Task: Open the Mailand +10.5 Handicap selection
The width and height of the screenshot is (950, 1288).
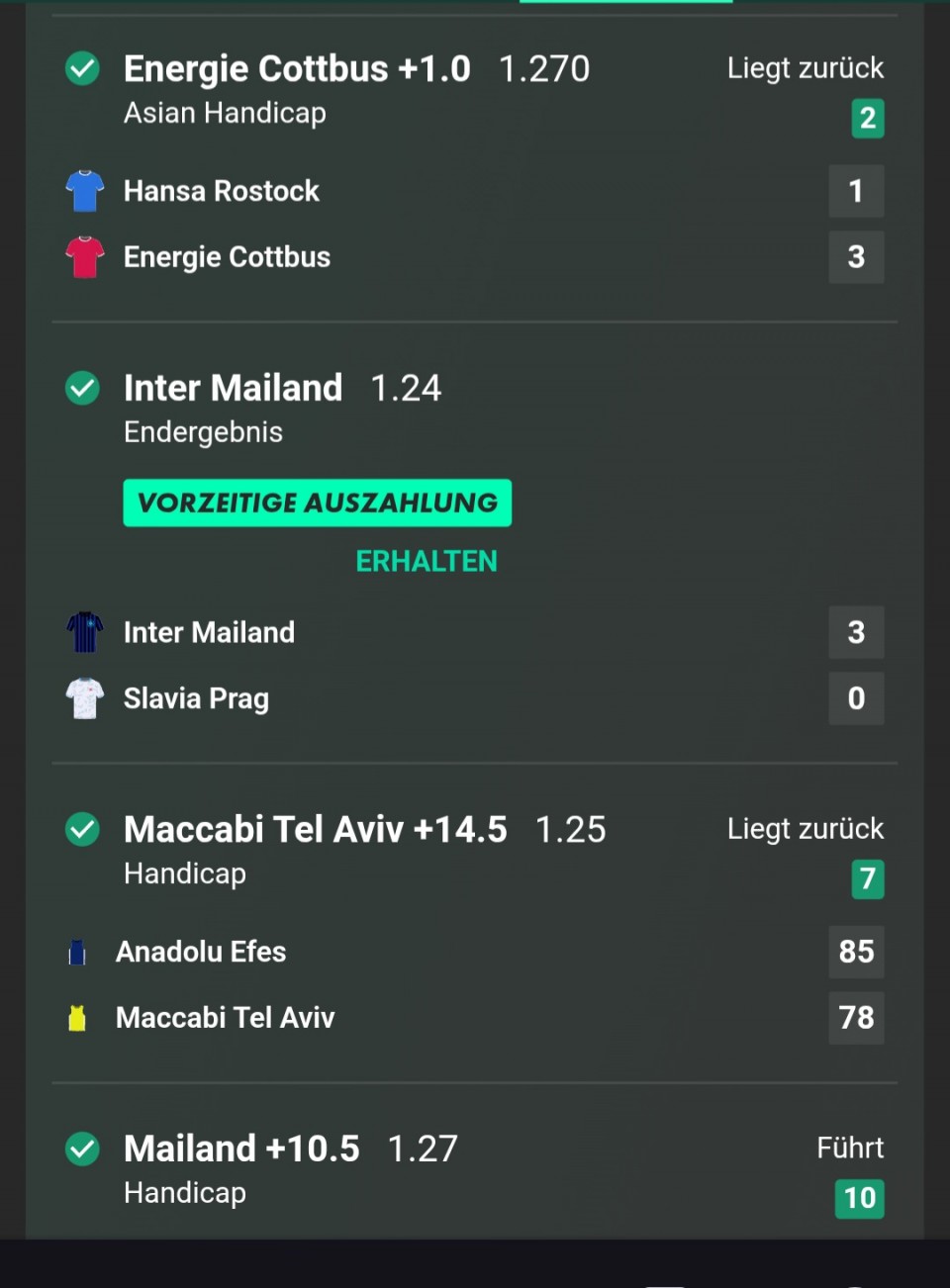Action: [241, 1150]
